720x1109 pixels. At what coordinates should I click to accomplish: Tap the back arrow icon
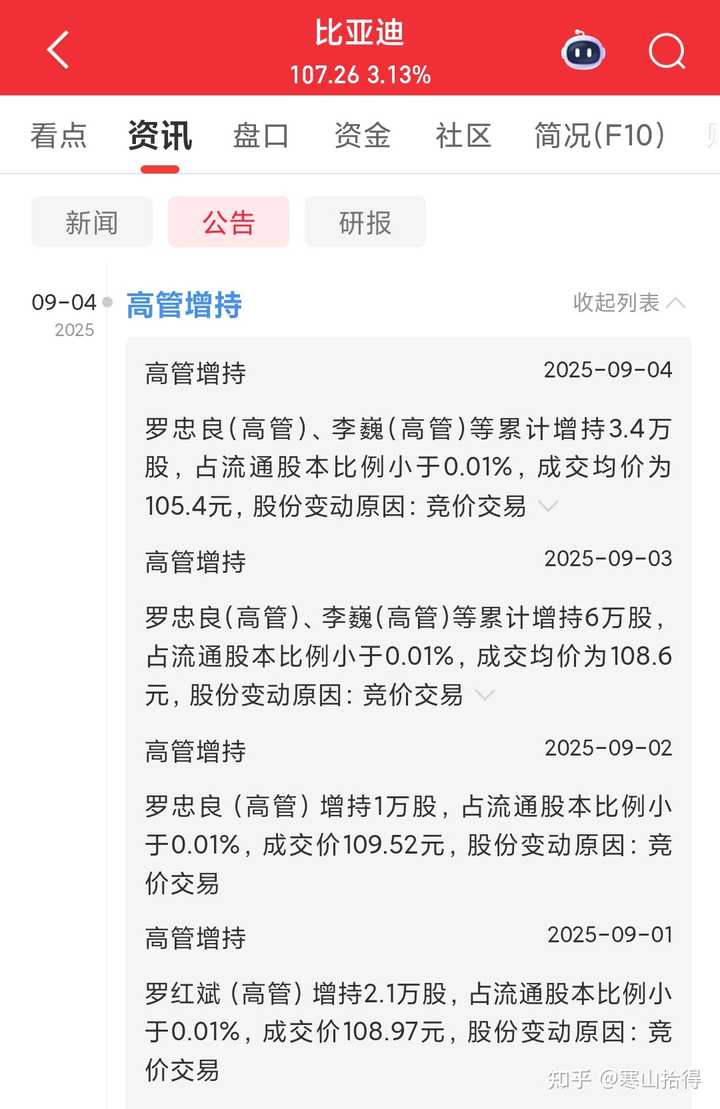pos(57,47)
